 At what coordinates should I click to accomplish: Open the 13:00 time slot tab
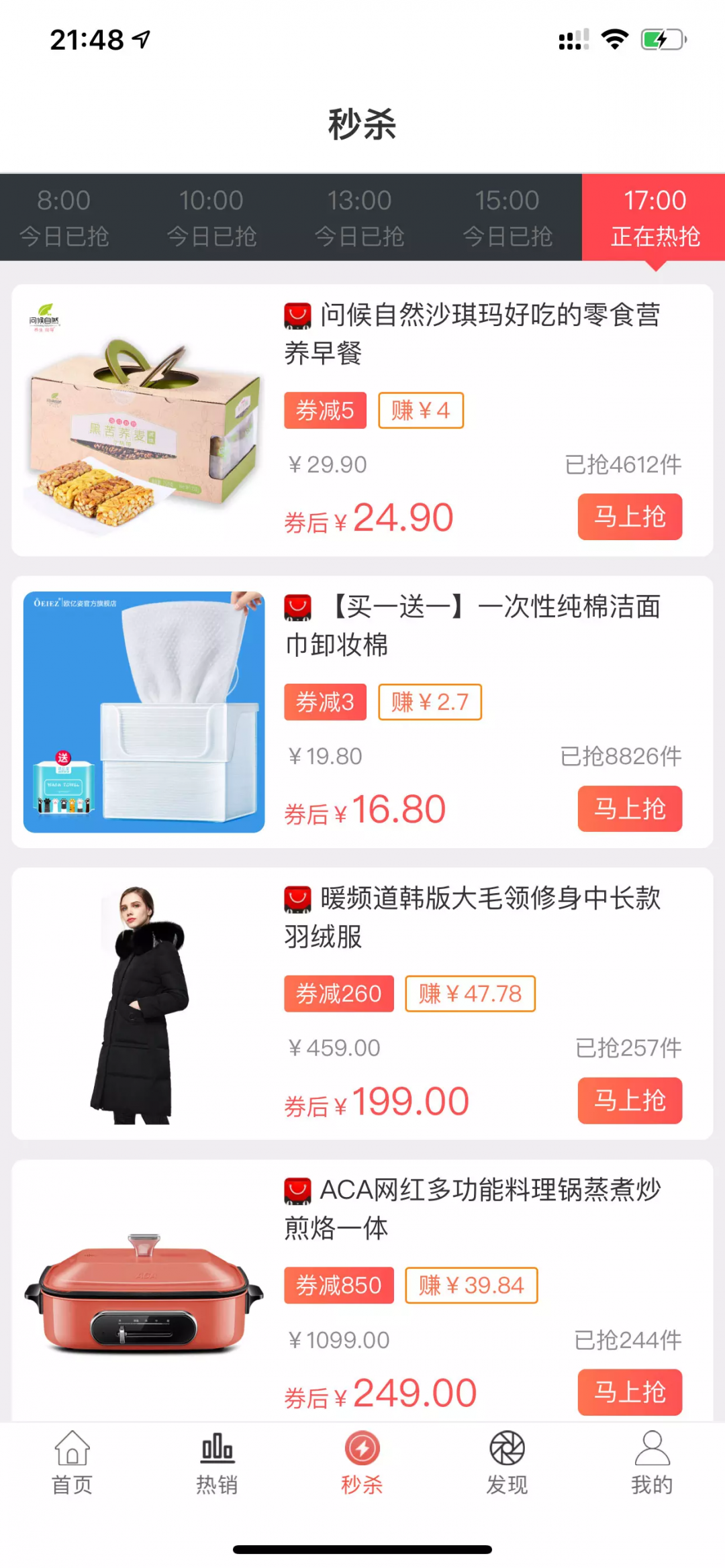pos(360,217)
